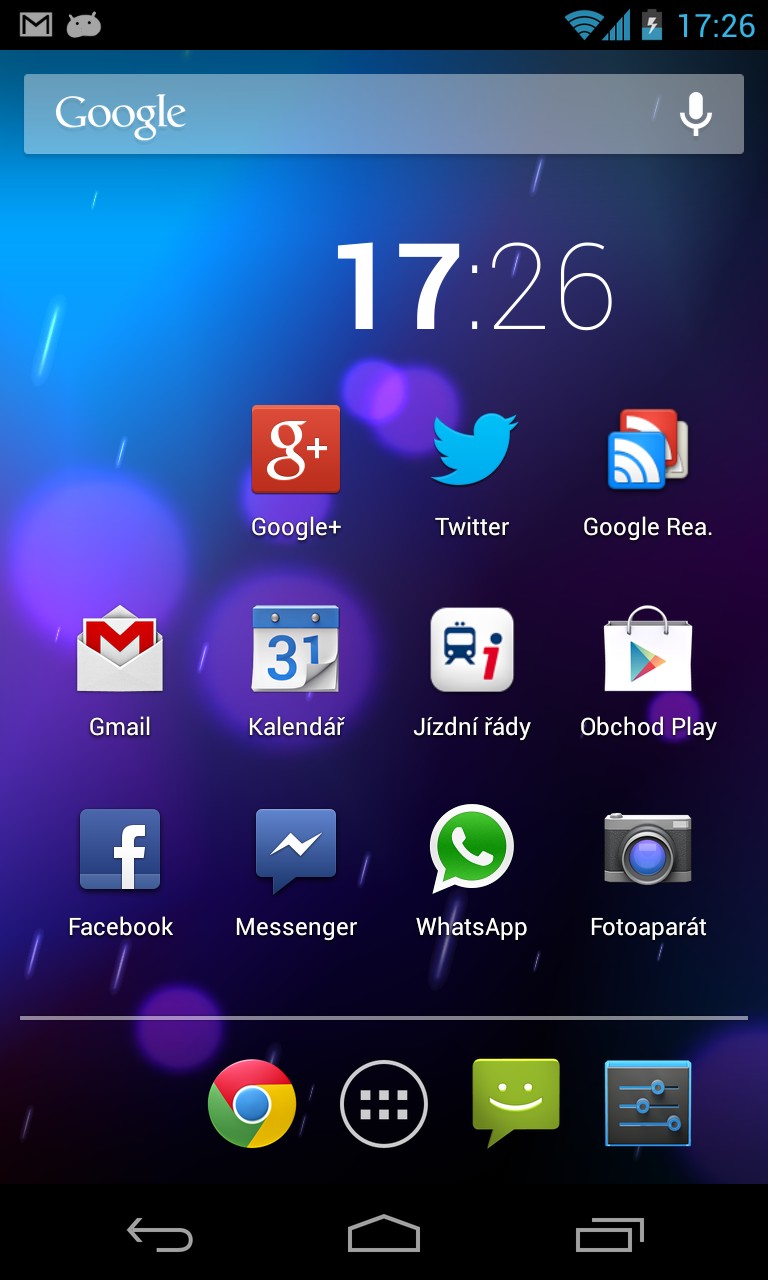Open the SMS messaging app

[516, 1102]
